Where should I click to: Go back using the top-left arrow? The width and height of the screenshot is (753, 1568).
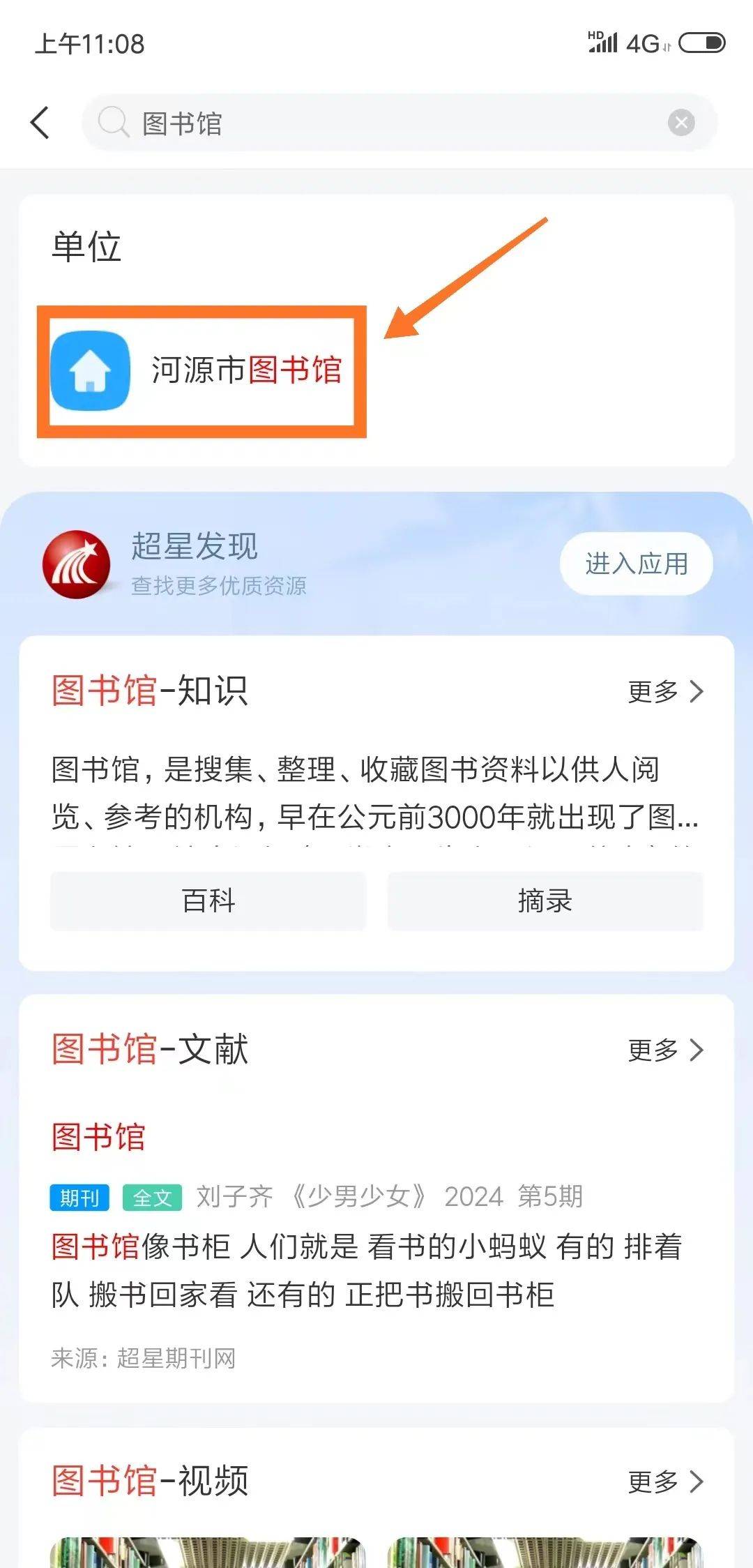coord(40,123)
